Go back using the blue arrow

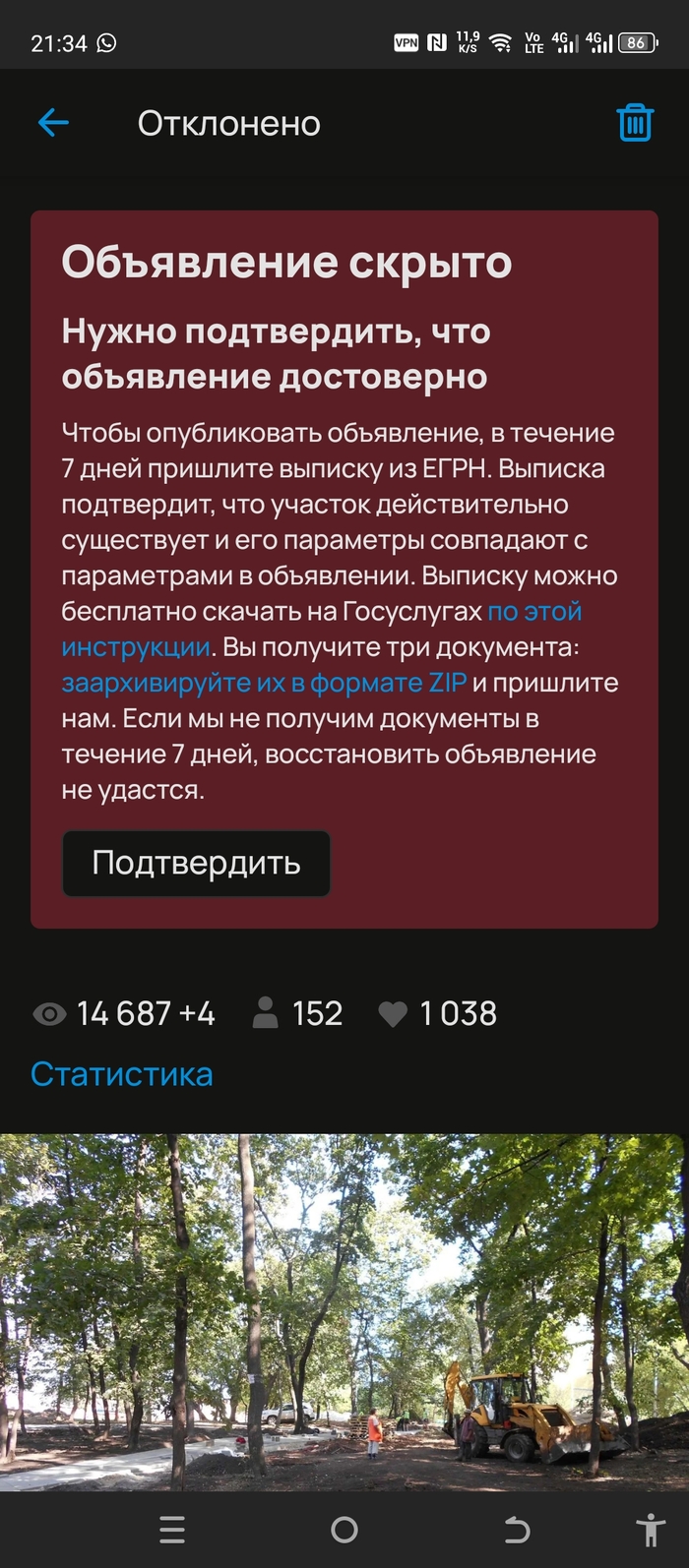tap(53, 123)
